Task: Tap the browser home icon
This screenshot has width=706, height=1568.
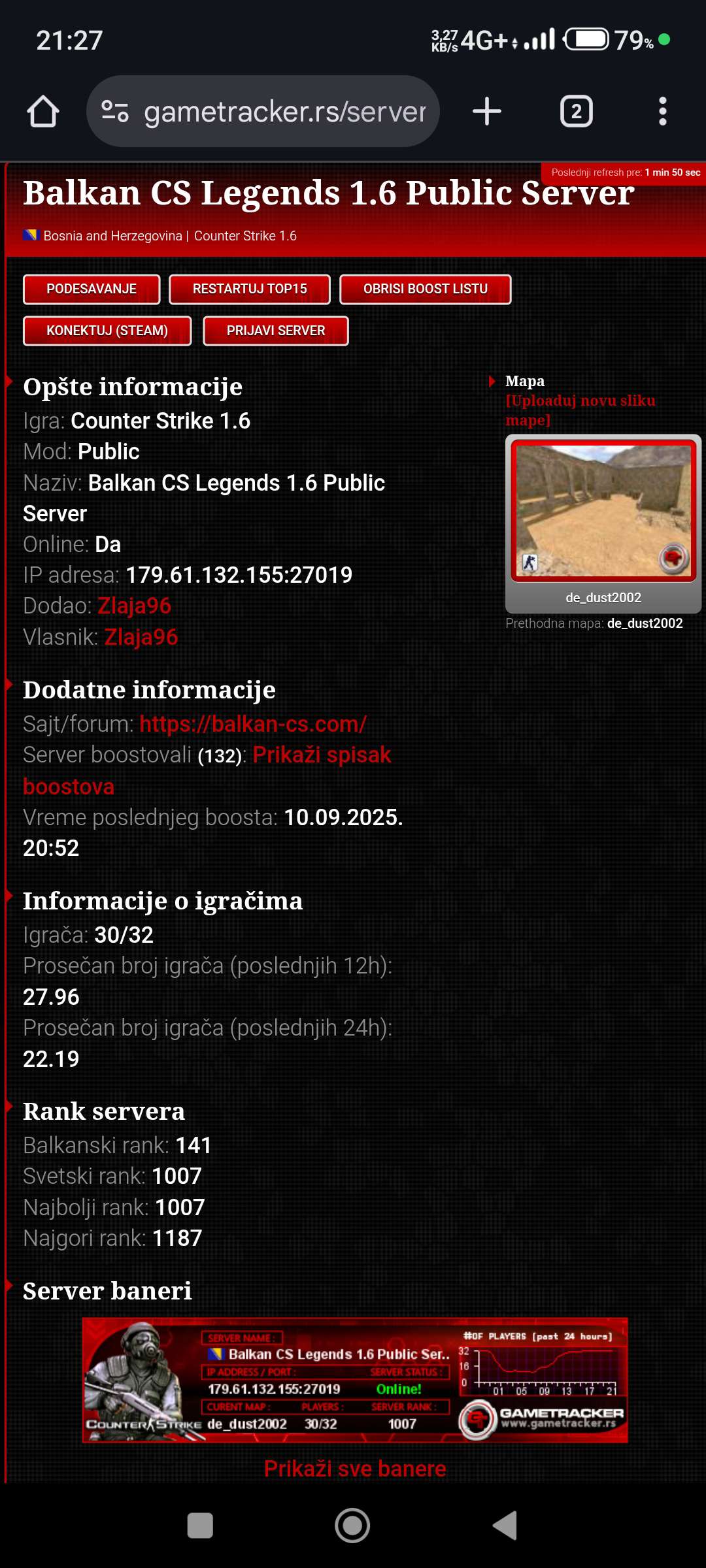Action: coord(43,112)
